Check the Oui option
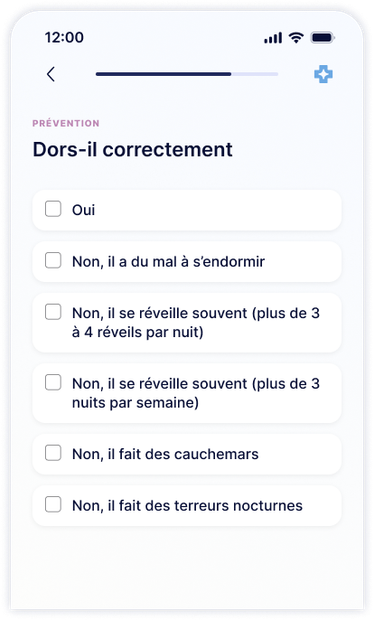The height and width of the screenshot is (620, 374). (187, 210)
